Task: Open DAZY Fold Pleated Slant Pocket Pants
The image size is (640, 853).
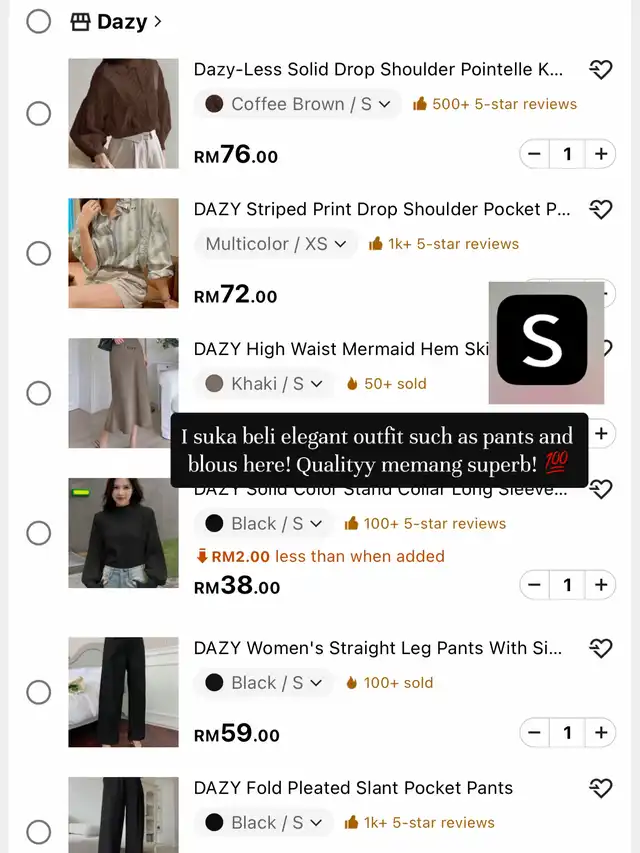Action: (x=353, y=788)
